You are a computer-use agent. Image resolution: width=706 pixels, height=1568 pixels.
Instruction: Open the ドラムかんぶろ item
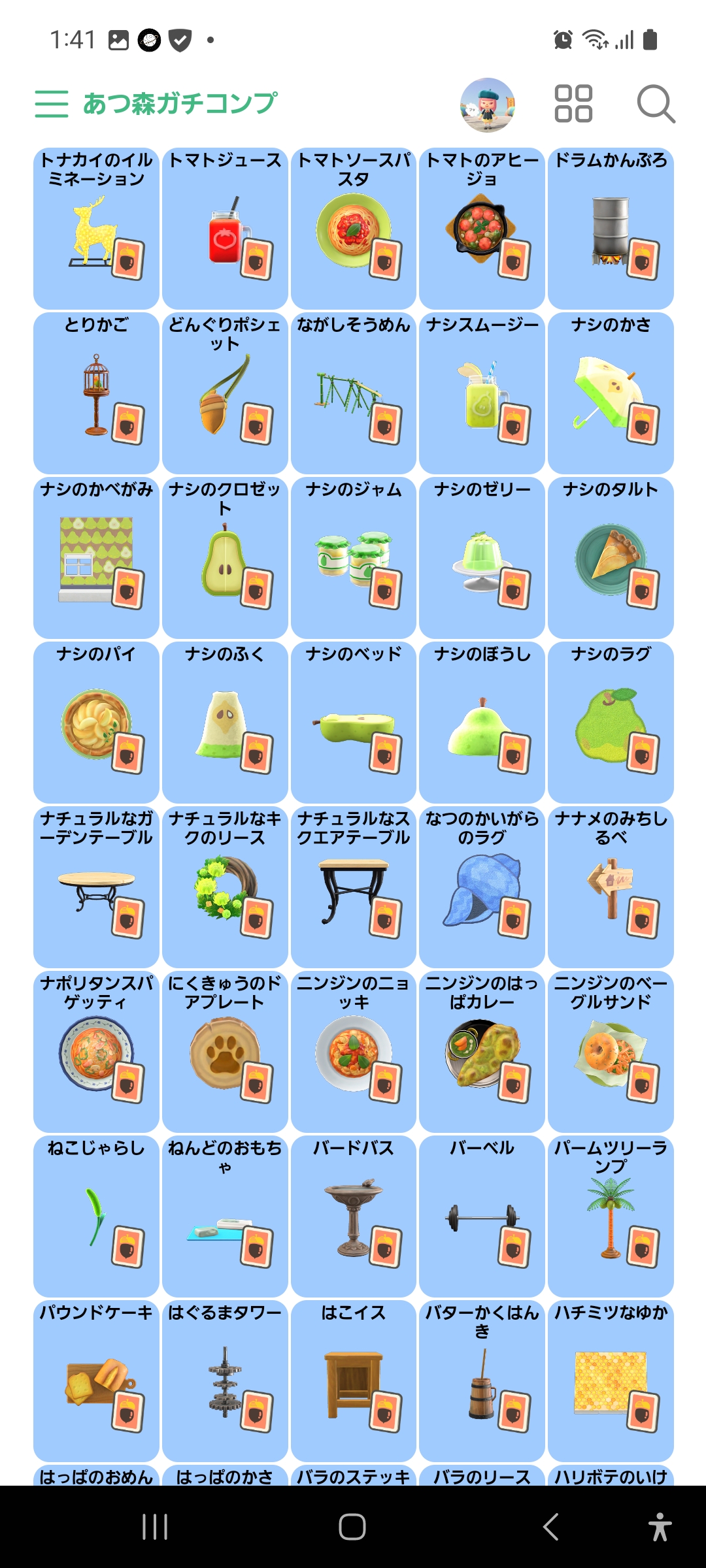tap(611, 229)
